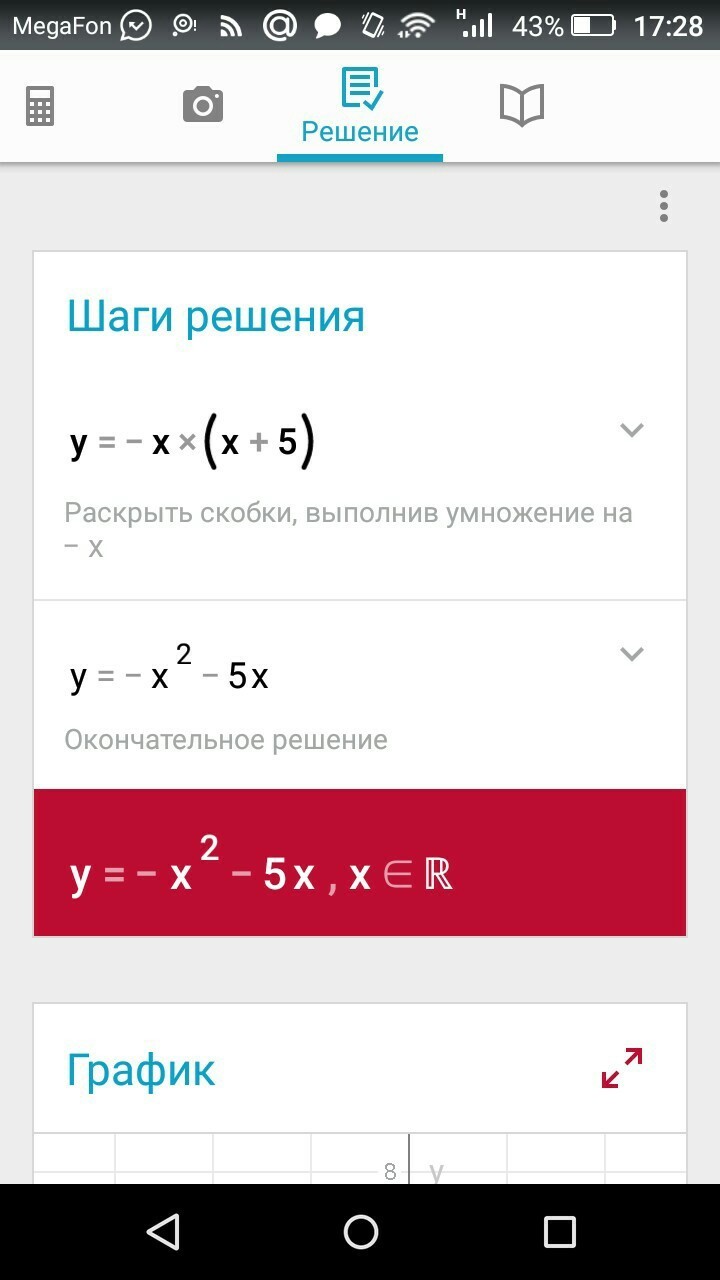The height and width of the screenshot is (1280, 720).
Task: Open the textbook book tab
Action: tap(521, 105)
